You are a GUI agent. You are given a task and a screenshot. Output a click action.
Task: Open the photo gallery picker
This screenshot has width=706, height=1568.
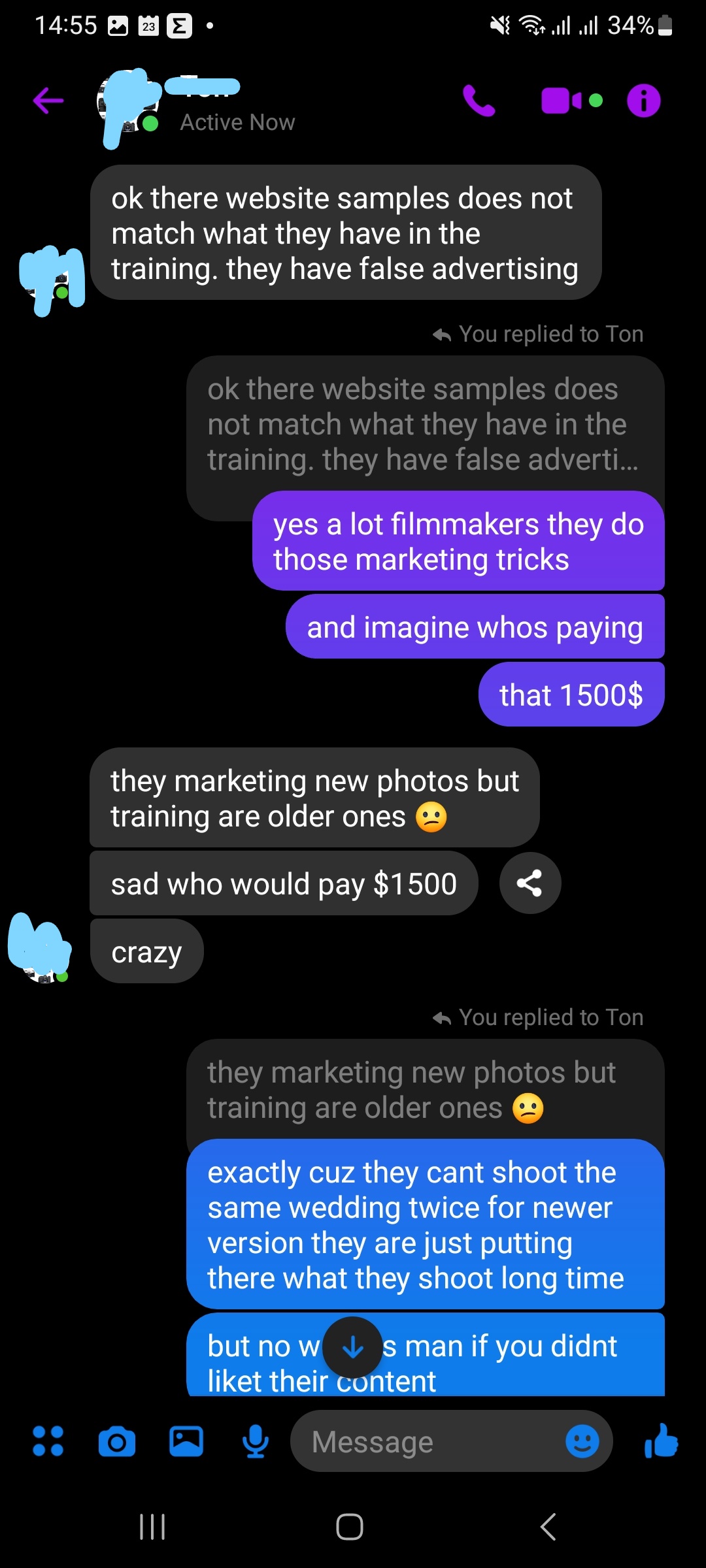click(x=186, y=1441)
